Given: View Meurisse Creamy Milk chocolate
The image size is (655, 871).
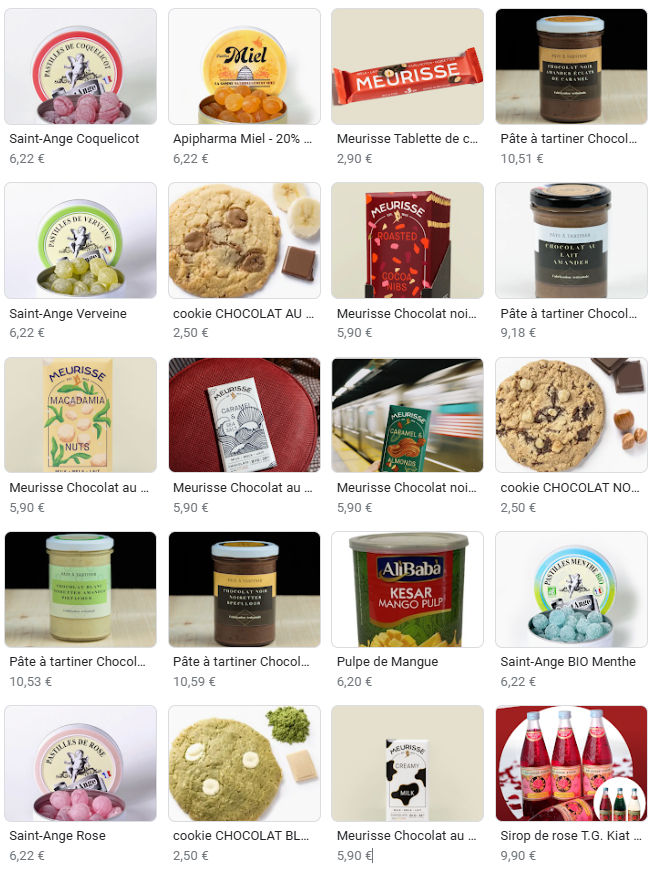Looking at the screenshot, I should click(x=407, y=763).
